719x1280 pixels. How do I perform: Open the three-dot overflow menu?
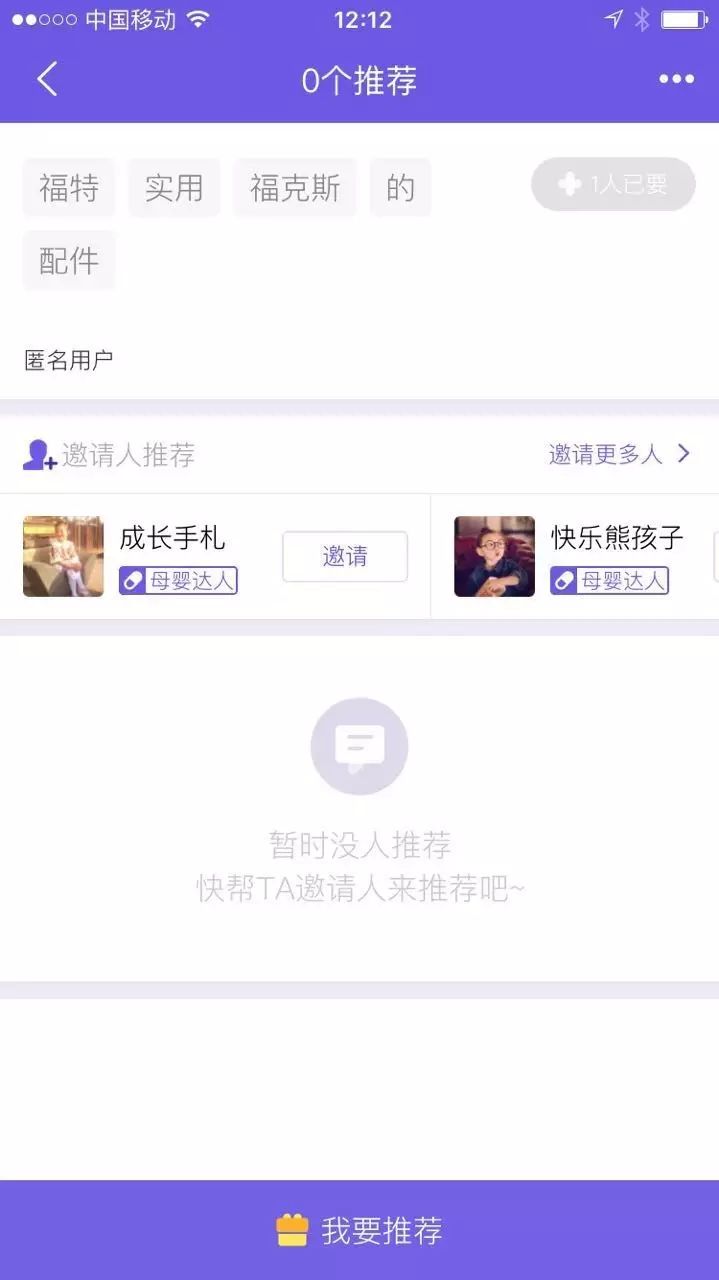click(x=676, y=80)
